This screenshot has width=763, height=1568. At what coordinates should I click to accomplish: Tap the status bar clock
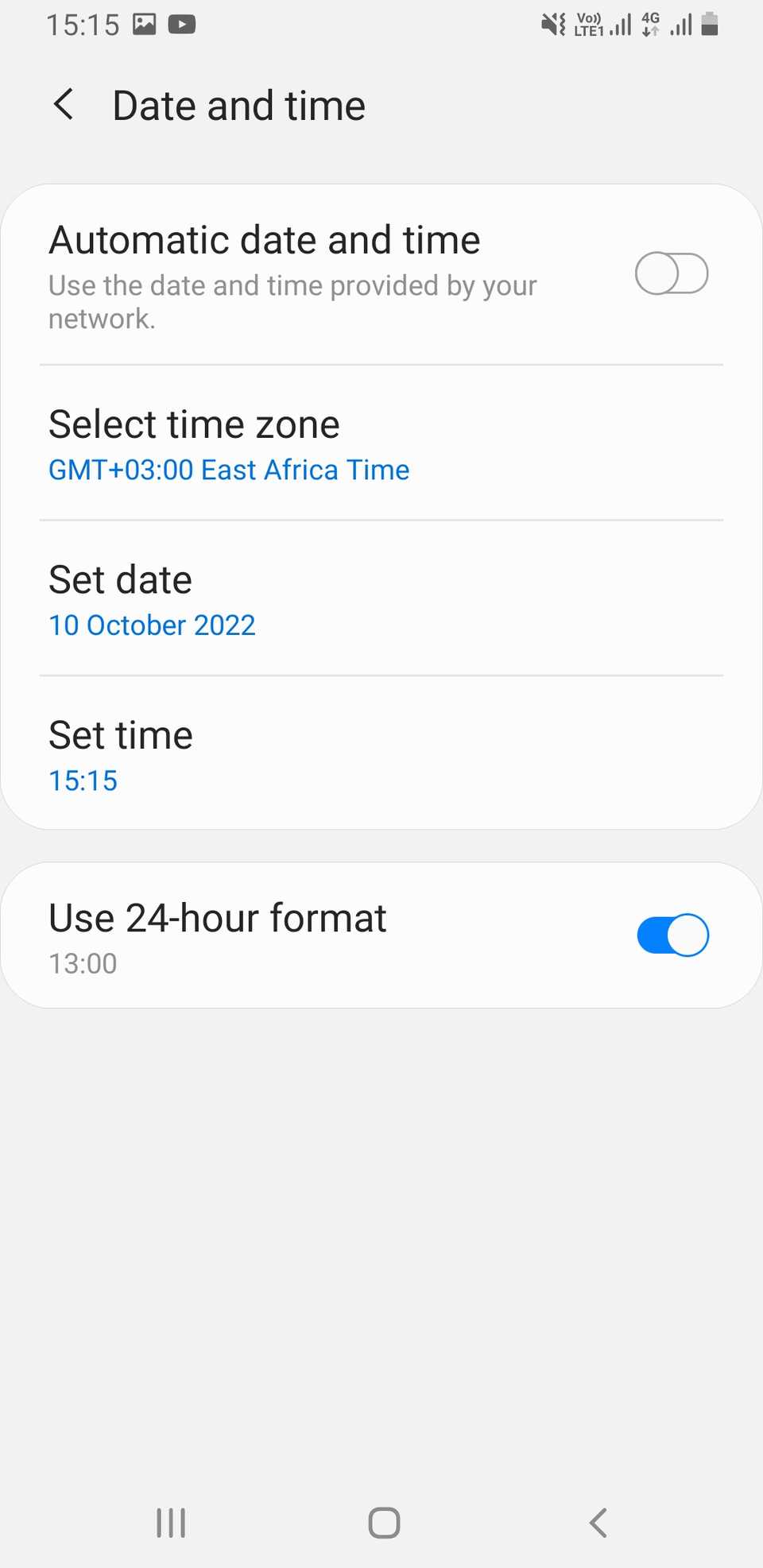click(x=82, y=24)
